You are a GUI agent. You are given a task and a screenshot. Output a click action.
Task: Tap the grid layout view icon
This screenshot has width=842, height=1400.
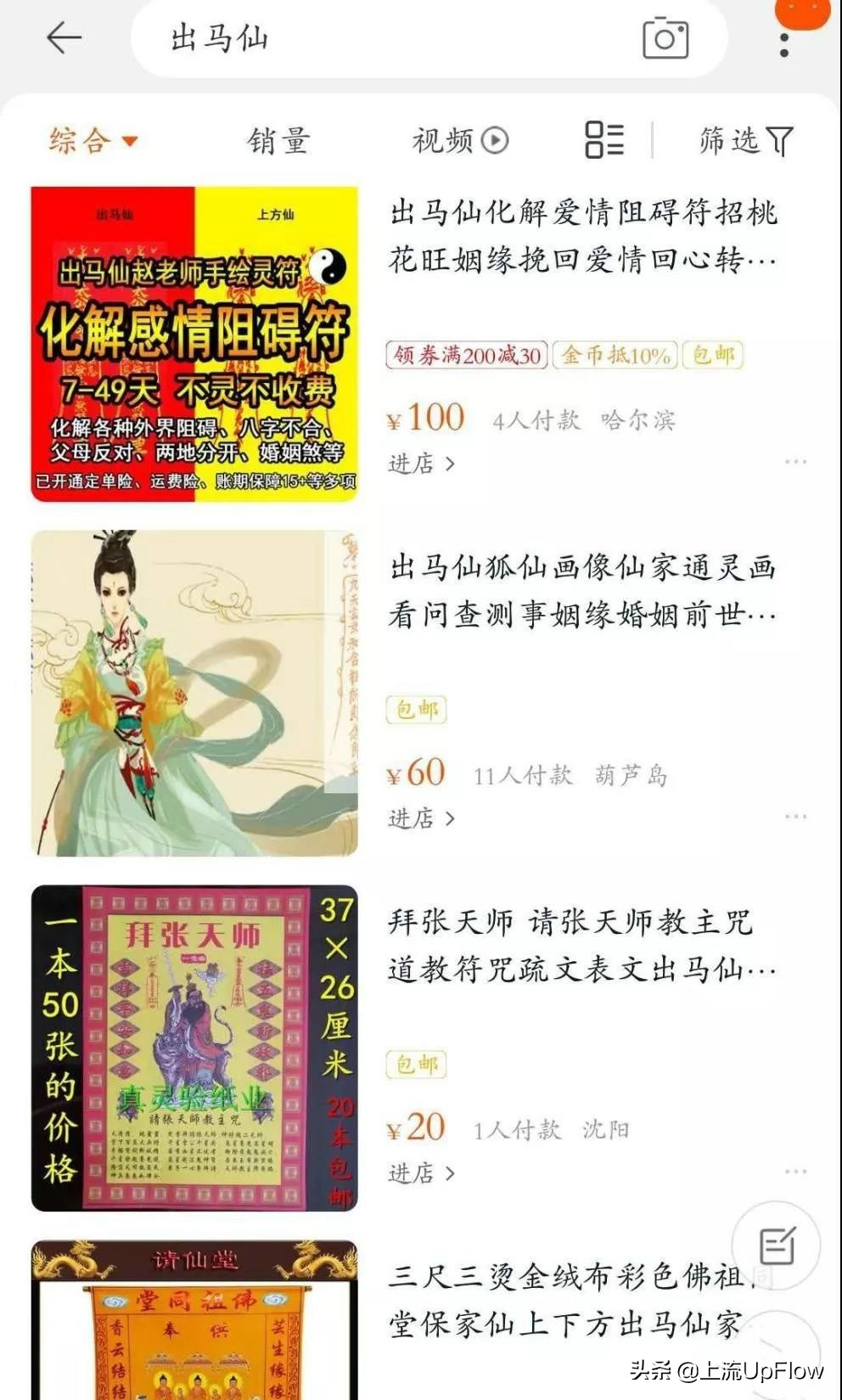tap(603, 139)
